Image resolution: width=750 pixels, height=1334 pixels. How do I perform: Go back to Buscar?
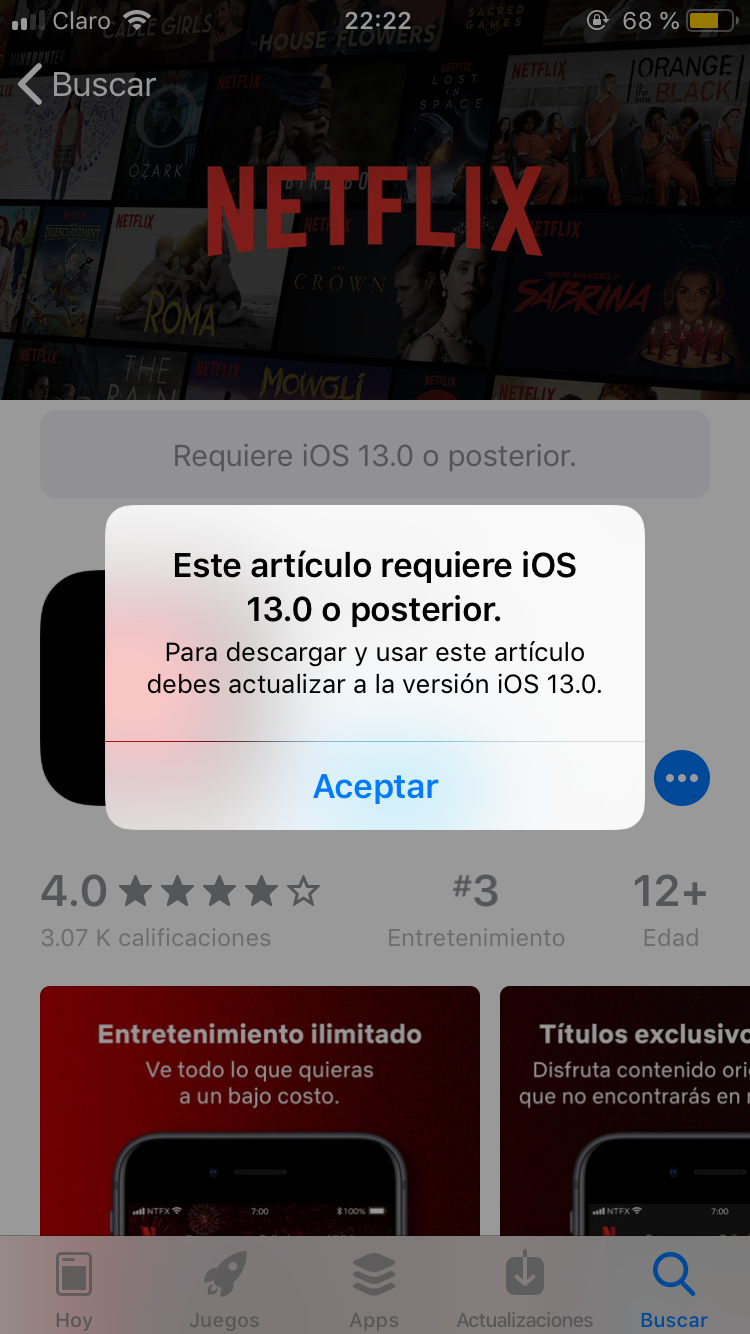pos(88,85)
